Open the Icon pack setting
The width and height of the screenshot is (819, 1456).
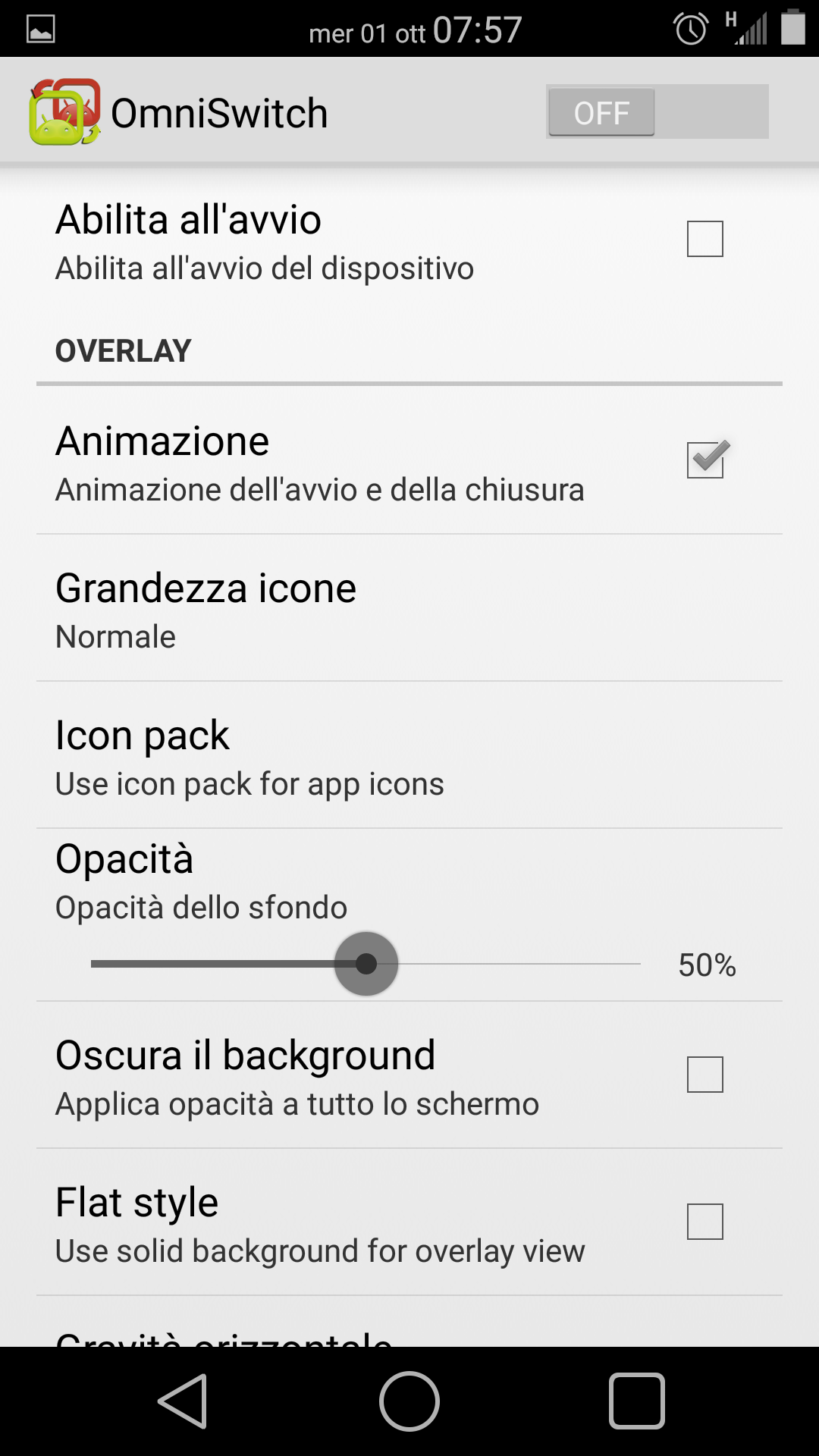pos(409,755)
